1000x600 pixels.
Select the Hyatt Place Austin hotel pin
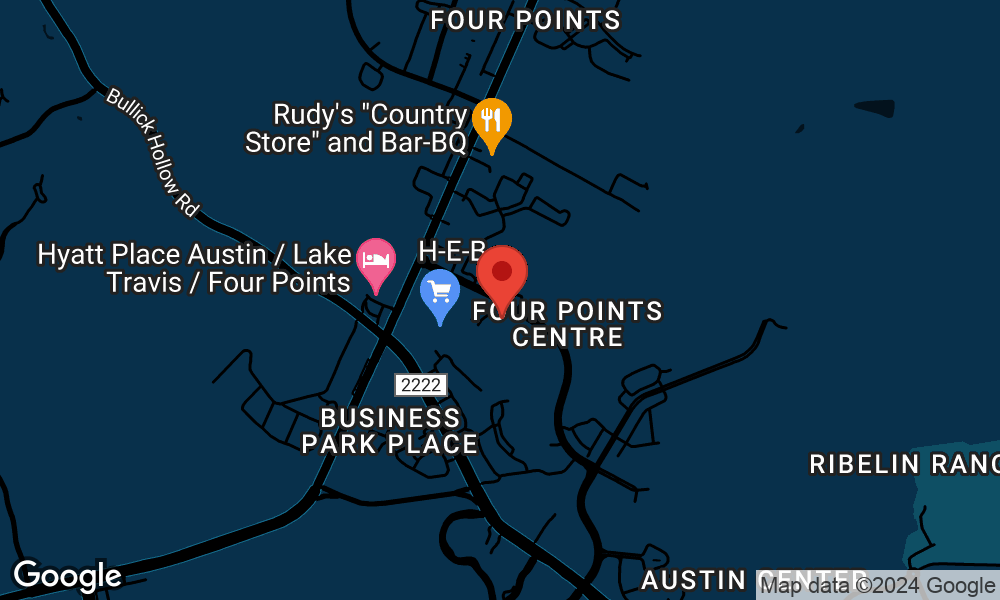coord(376,262)
